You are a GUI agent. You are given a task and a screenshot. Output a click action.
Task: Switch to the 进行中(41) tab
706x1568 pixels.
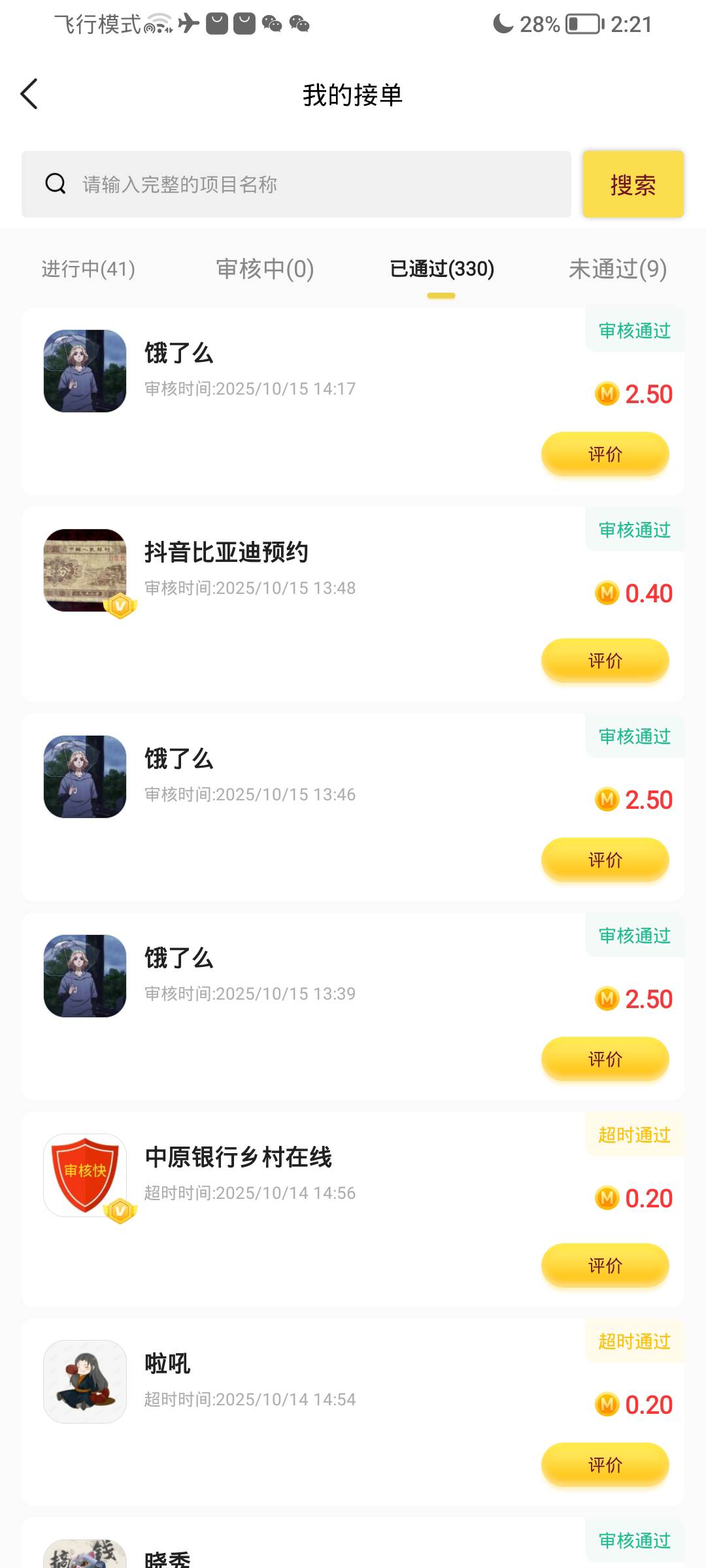click(x=88, y=269)
